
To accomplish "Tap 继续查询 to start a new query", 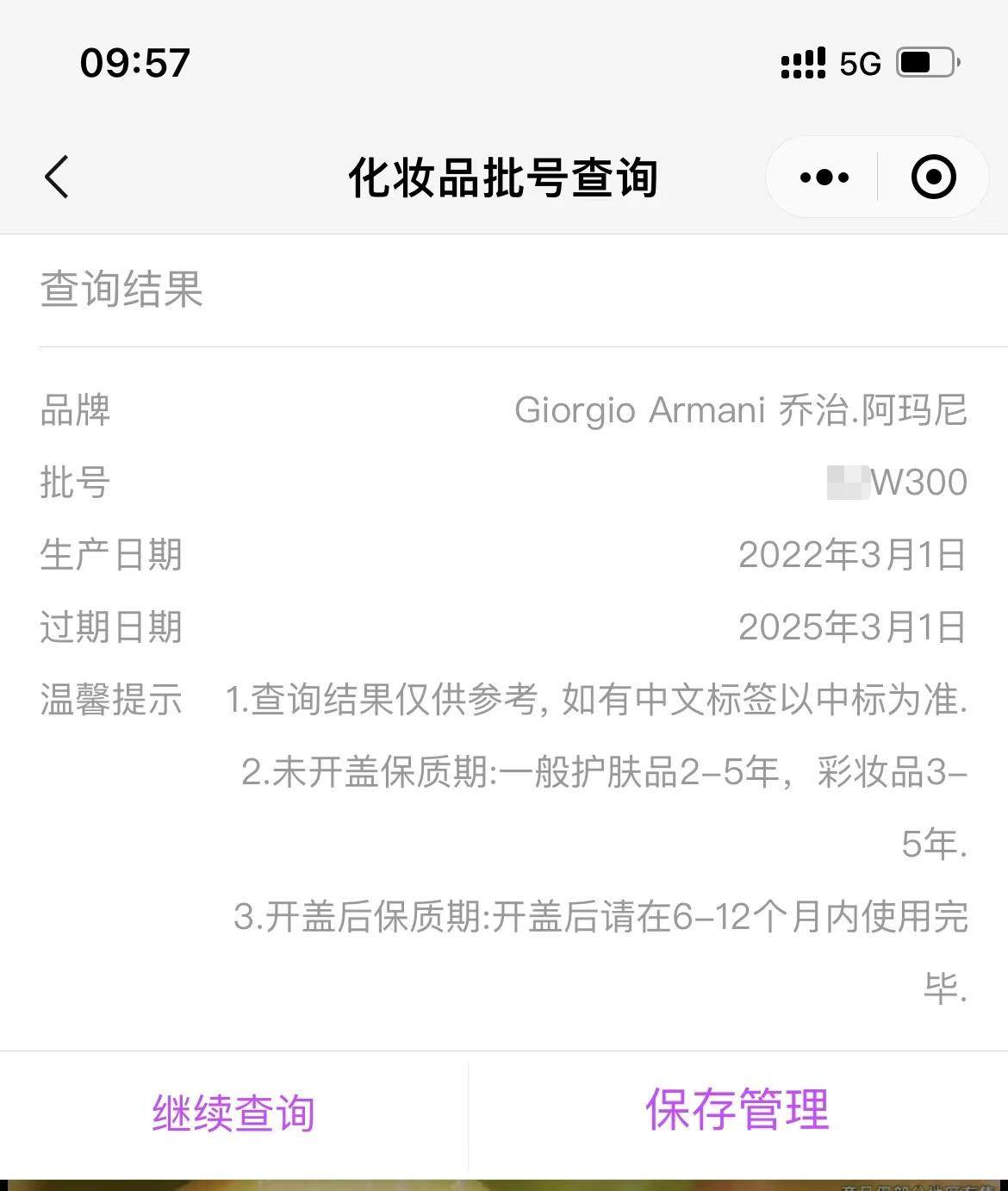I will coord(233,1113).
